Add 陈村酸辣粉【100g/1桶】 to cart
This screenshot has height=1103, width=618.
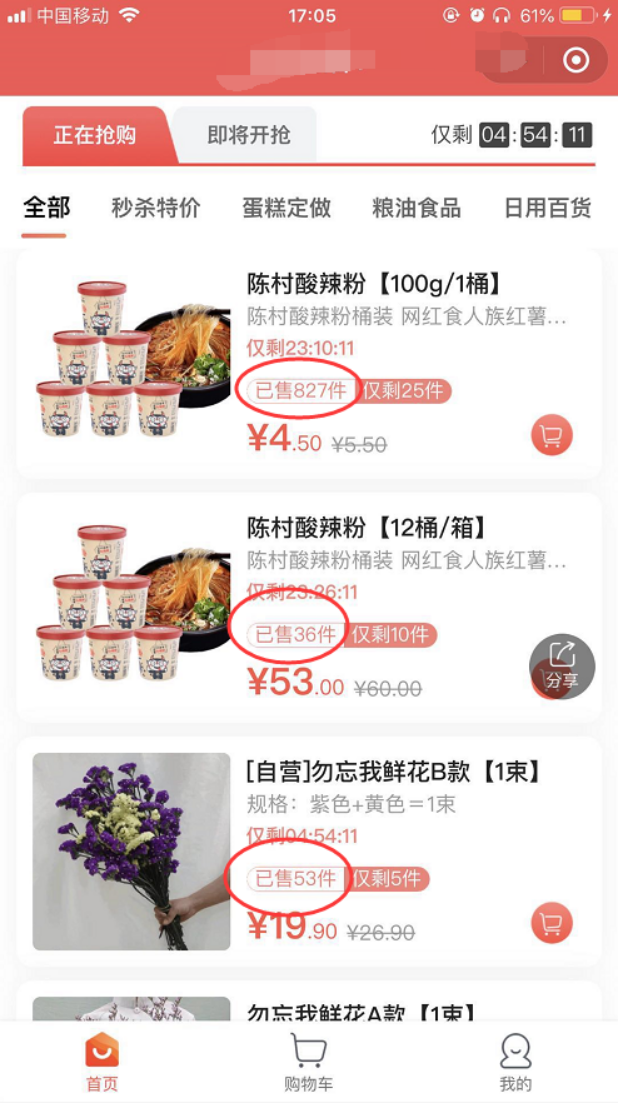551,435
